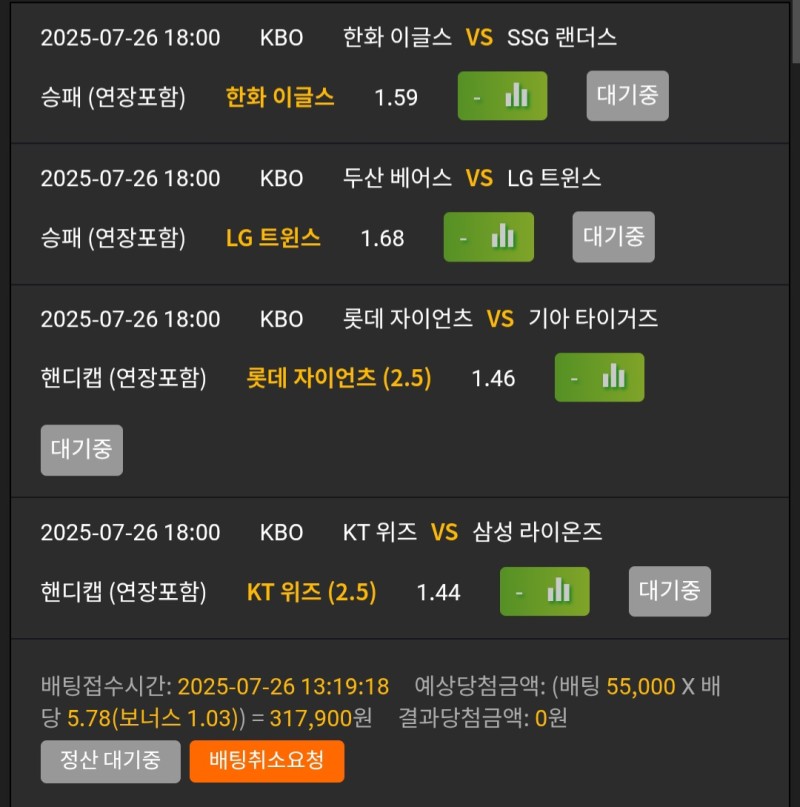Open stats chart for 롯데 자이언츠 bet
This screenshot has height=807, width=800.
pyautogui.click(x=600, y=378)
